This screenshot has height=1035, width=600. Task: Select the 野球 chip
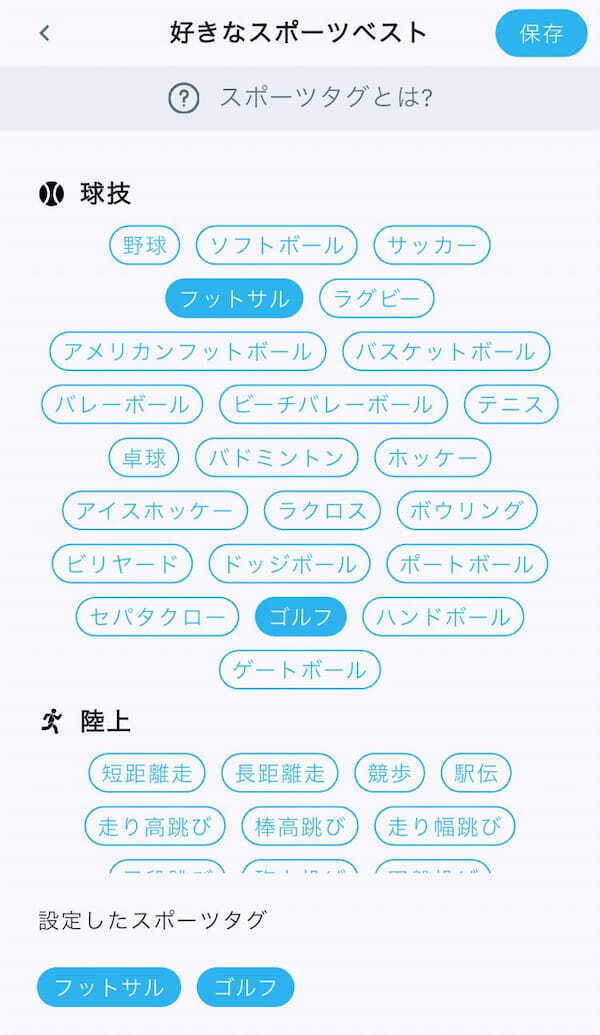(145, 246)
